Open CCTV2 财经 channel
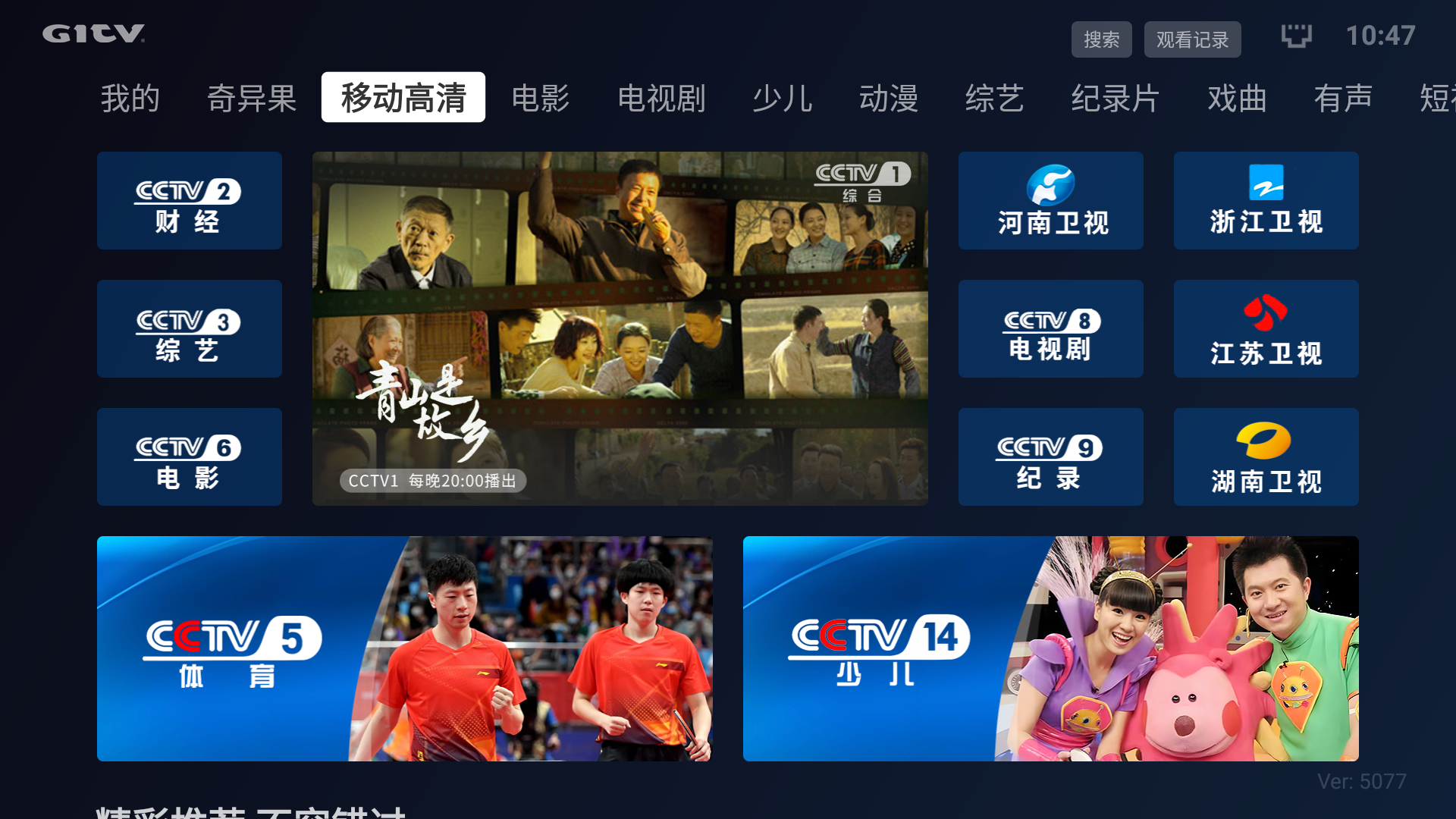 coord(190,201)
